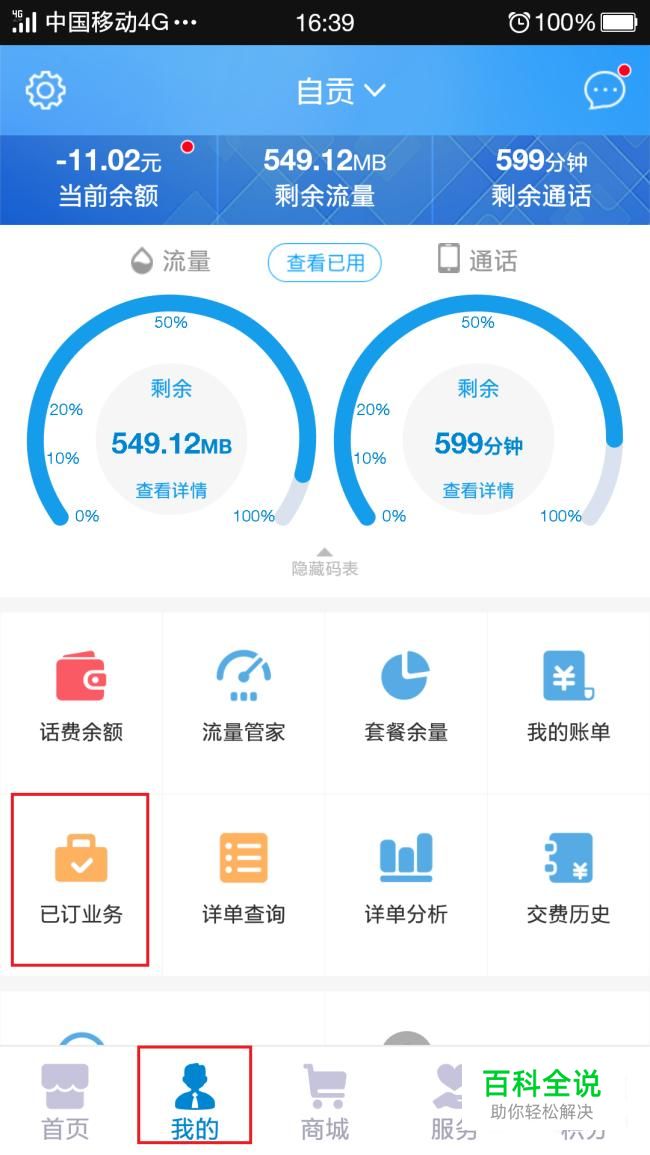Viewport: 650px width, 1155px height.
Task: Switch to the 首页 tab
Action: point(65,1101)
